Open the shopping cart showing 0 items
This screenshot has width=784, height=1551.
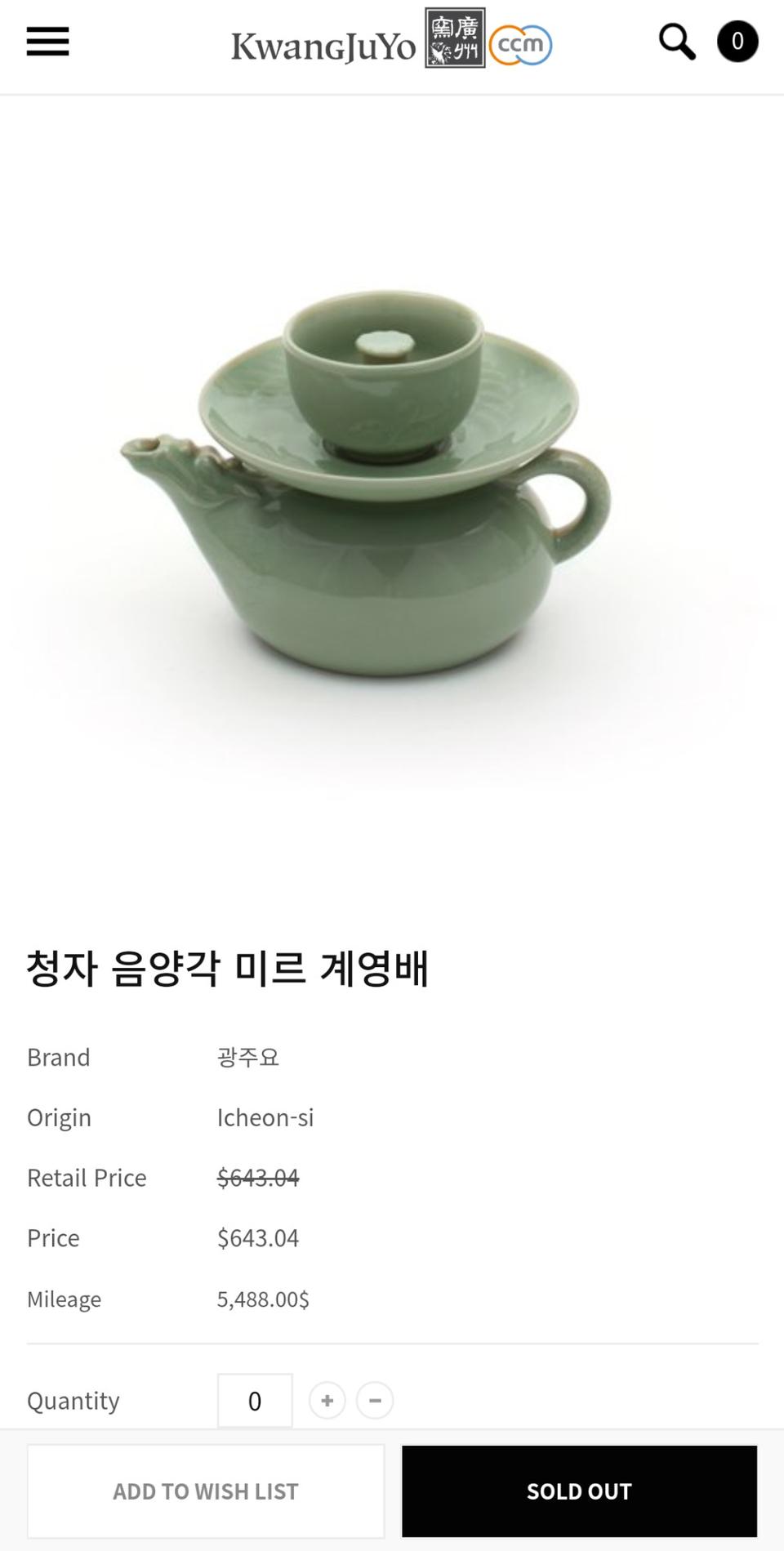pos(738,41)
